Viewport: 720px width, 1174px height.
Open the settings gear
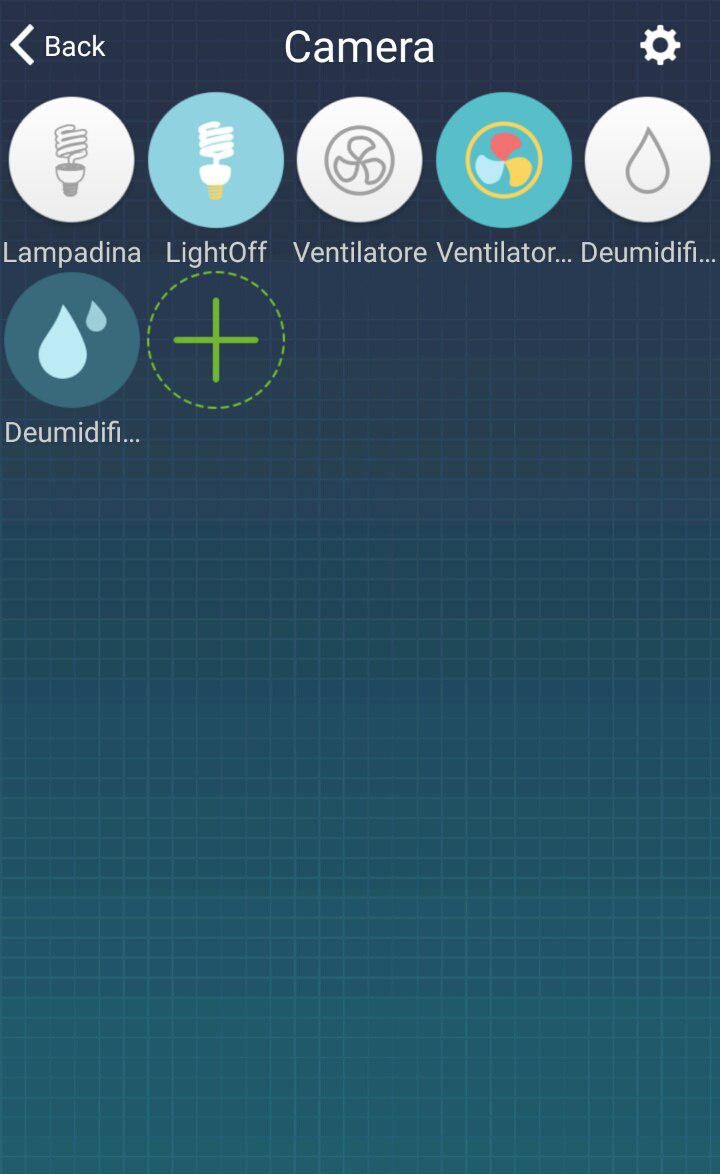pyautogui.click(x=659, y=46)
